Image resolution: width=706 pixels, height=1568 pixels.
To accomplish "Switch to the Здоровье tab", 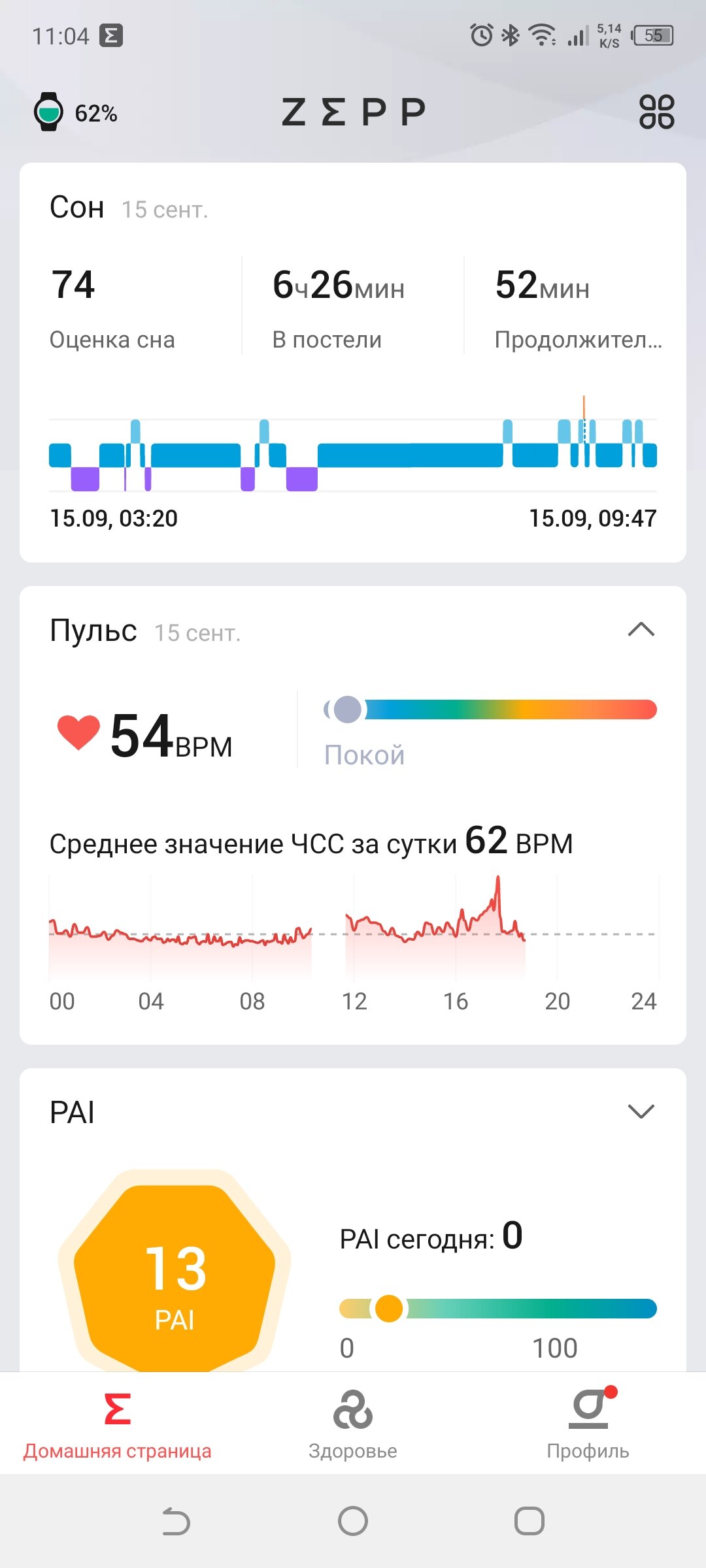I will tap(353, 1426).
